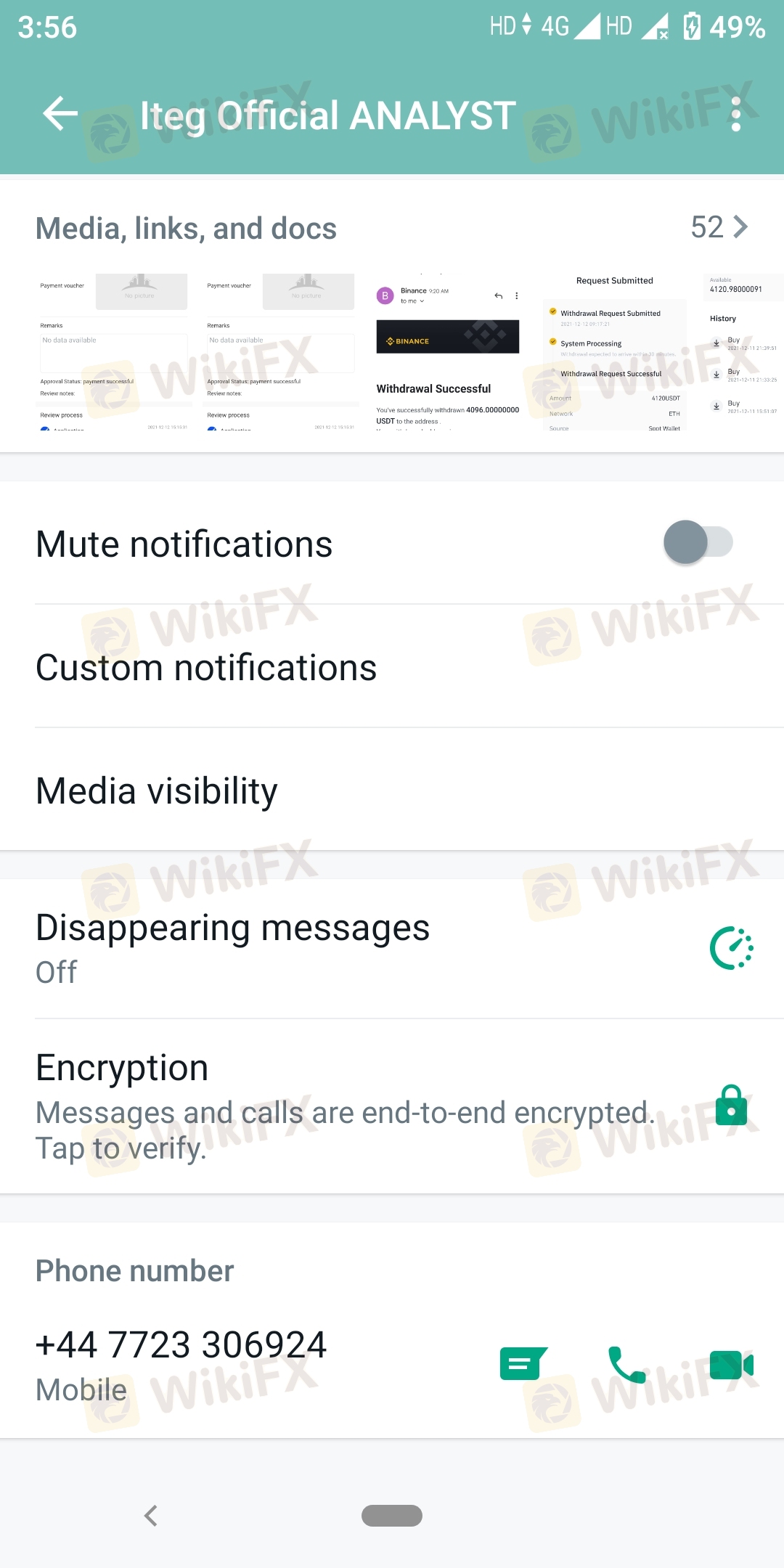Open all 52 media, links, and docs

click(x=719, y=227)
